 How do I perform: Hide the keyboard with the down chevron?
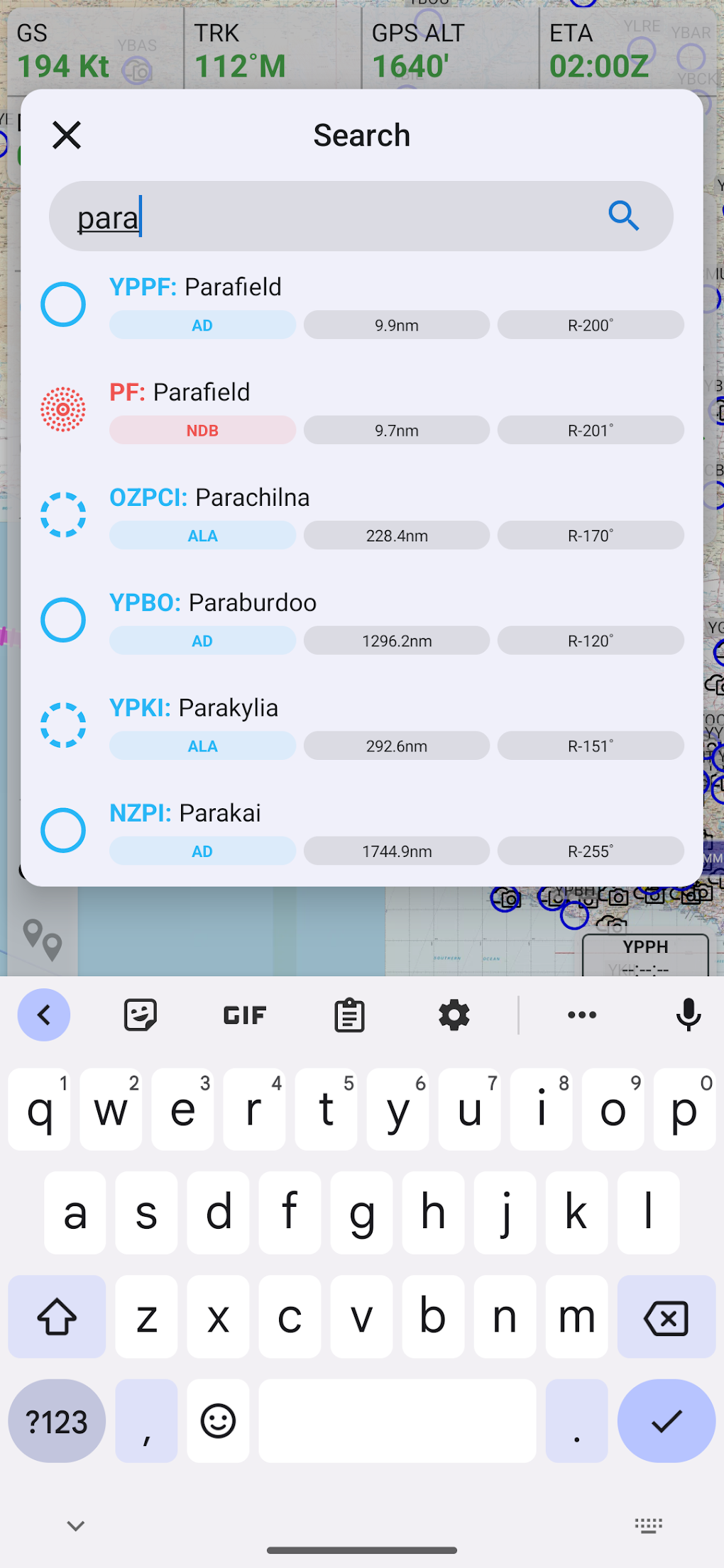[x=76, y=1525]
